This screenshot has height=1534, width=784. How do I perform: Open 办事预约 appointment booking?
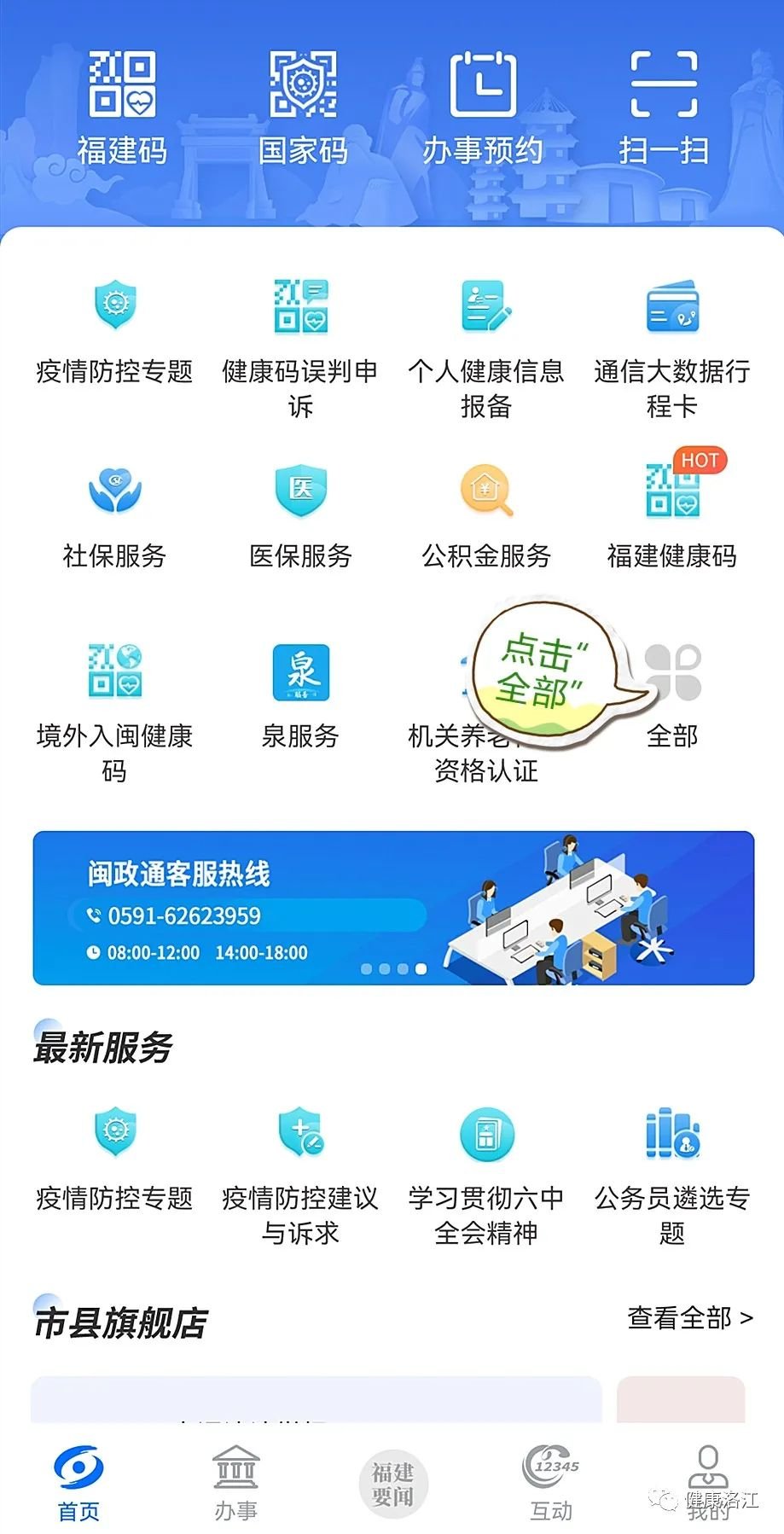pos(483,106)
